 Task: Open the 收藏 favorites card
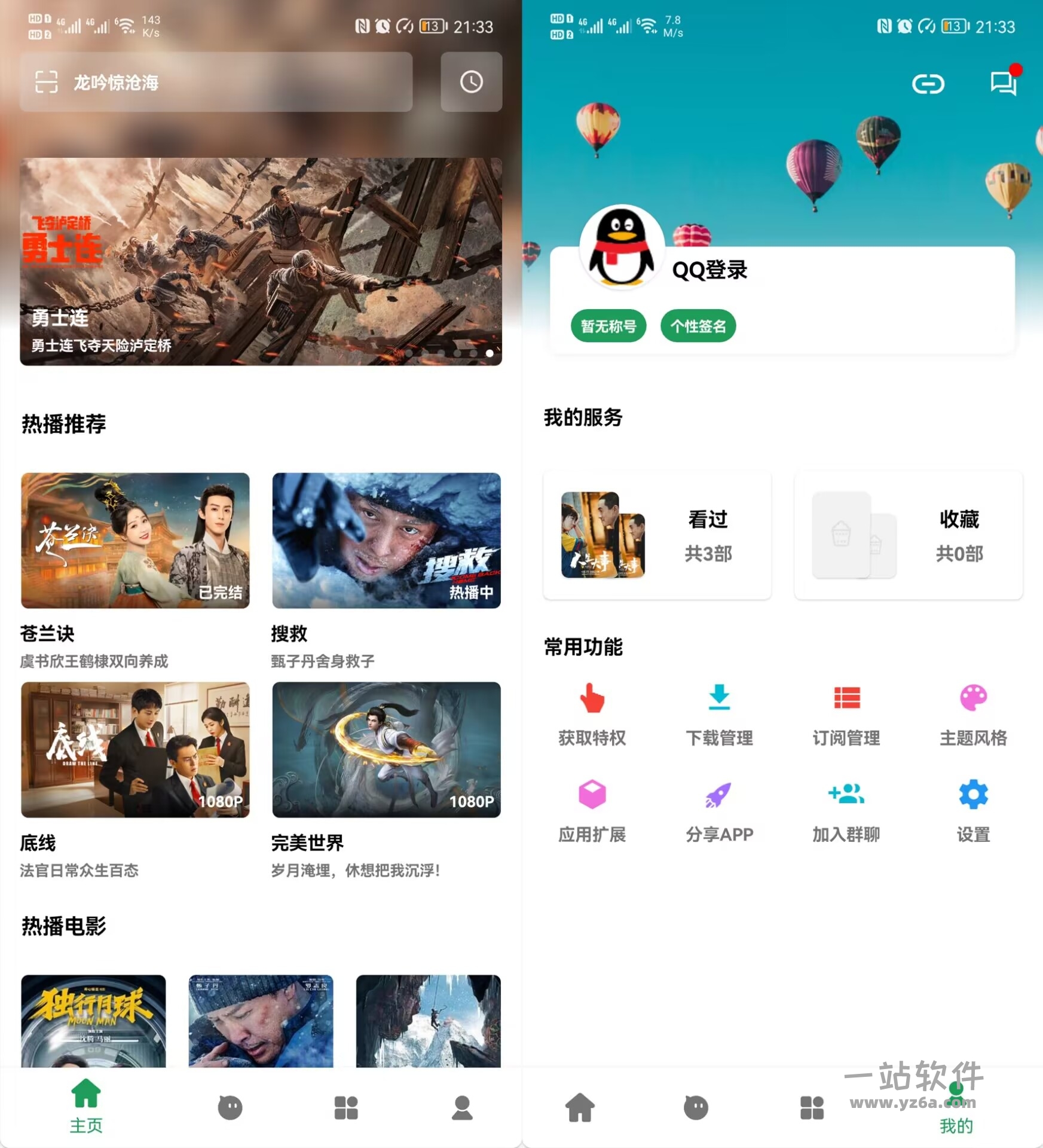pyautogui.click(x=907, y=536)
